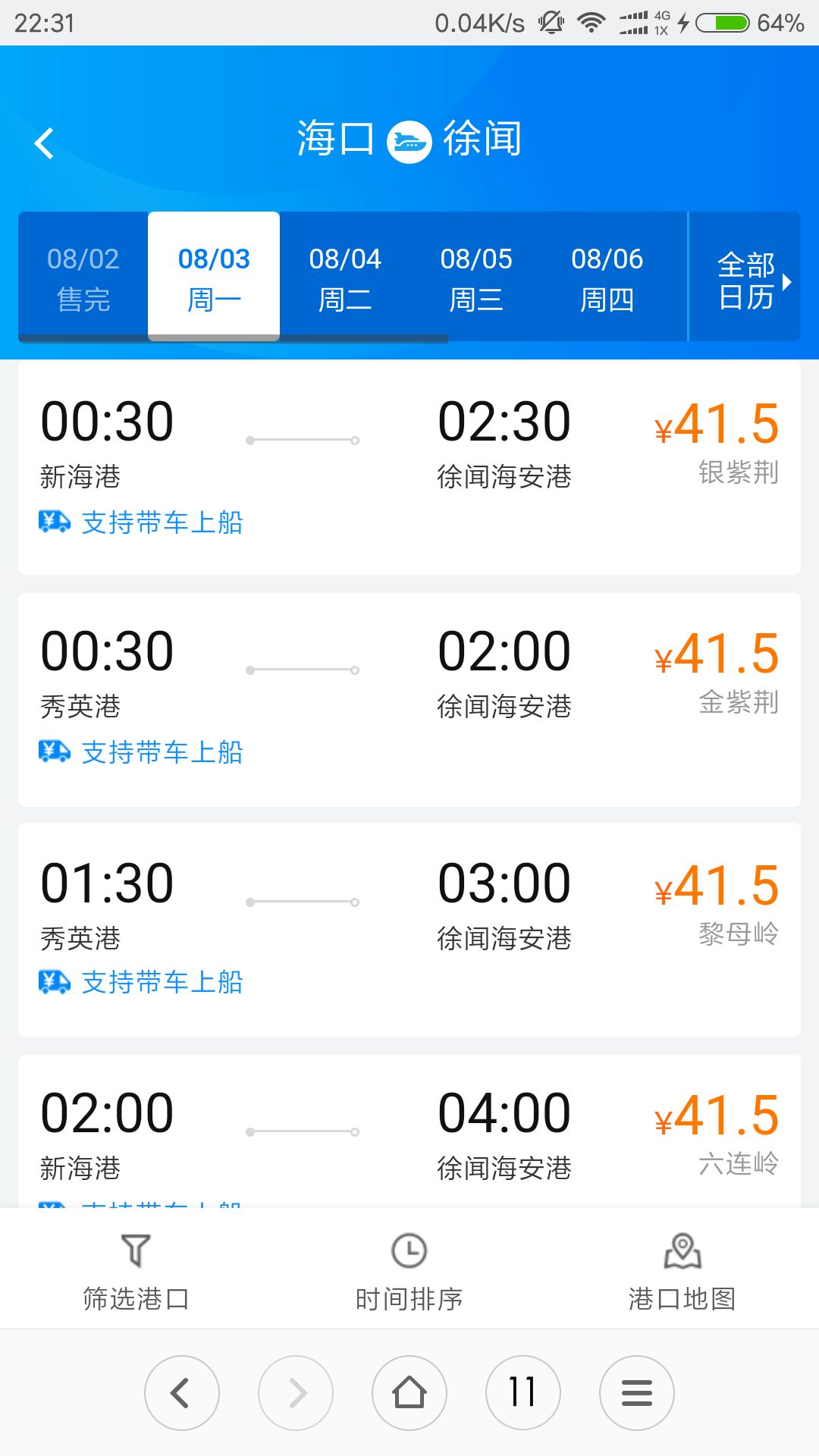The height and width of the screenshot is (1456, 819).
Task: Select the 00:30 秀英港 金紫荆 sailing
Action: point(409,700)
